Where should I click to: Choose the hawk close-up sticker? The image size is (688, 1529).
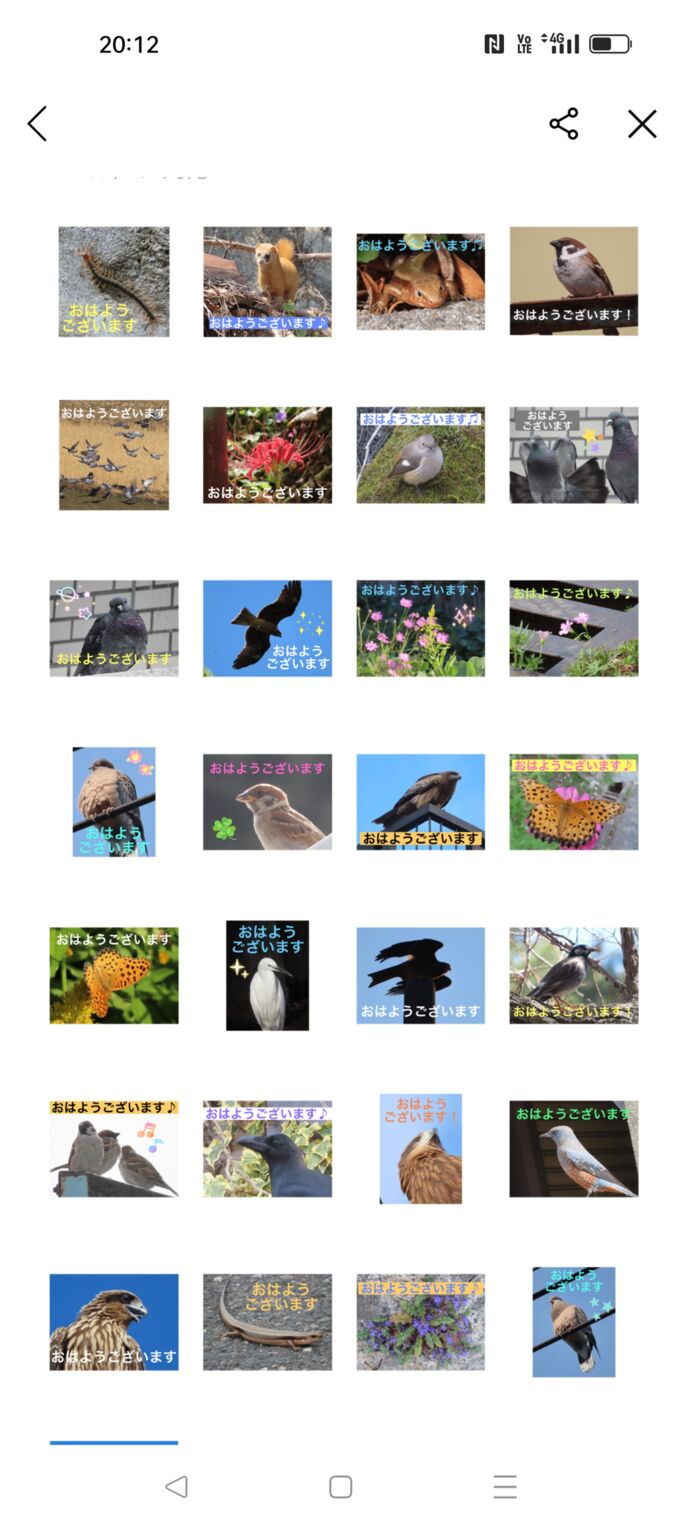pos(114,1321)
